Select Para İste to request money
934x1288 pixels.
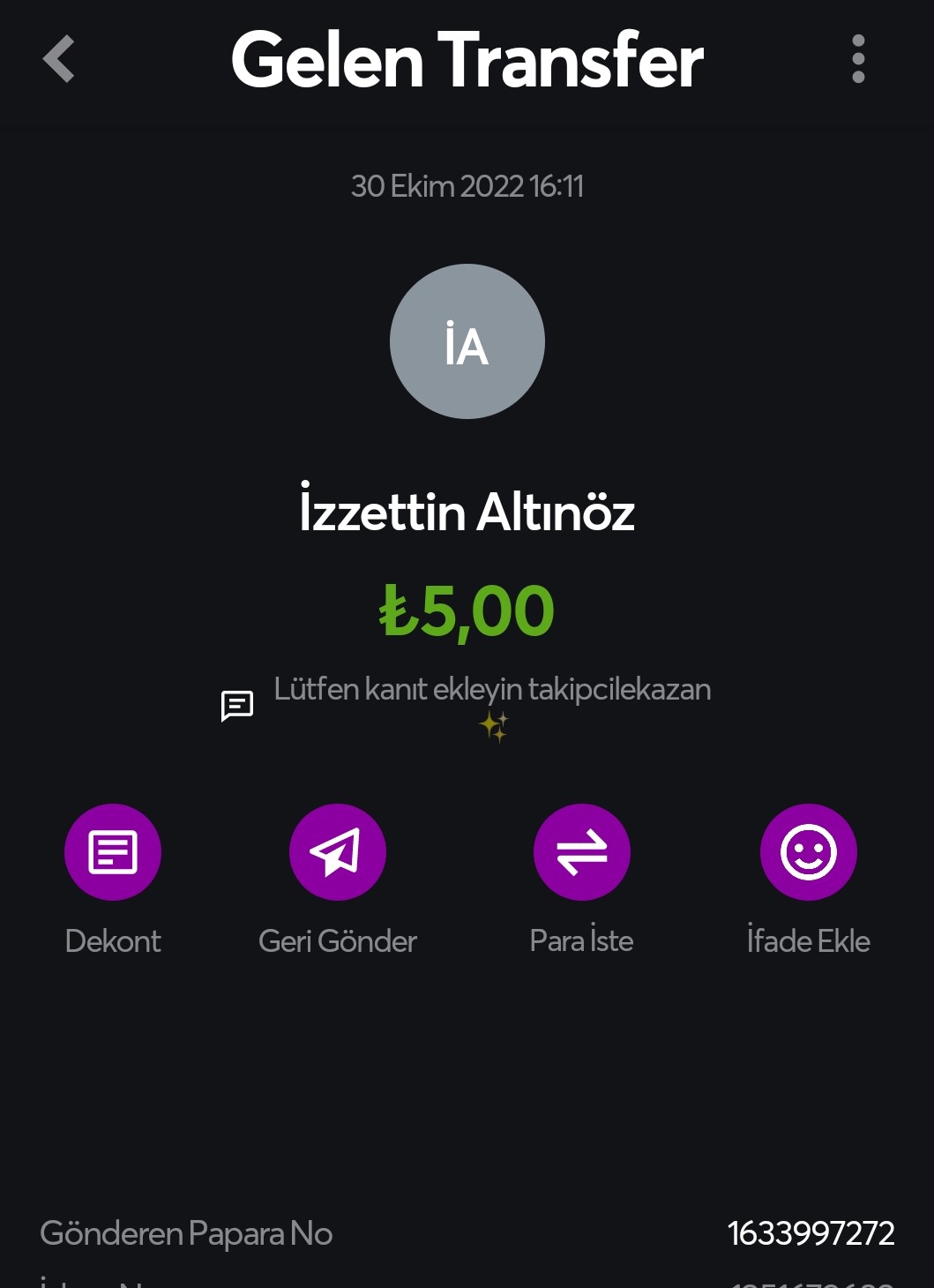coord(581,852)
